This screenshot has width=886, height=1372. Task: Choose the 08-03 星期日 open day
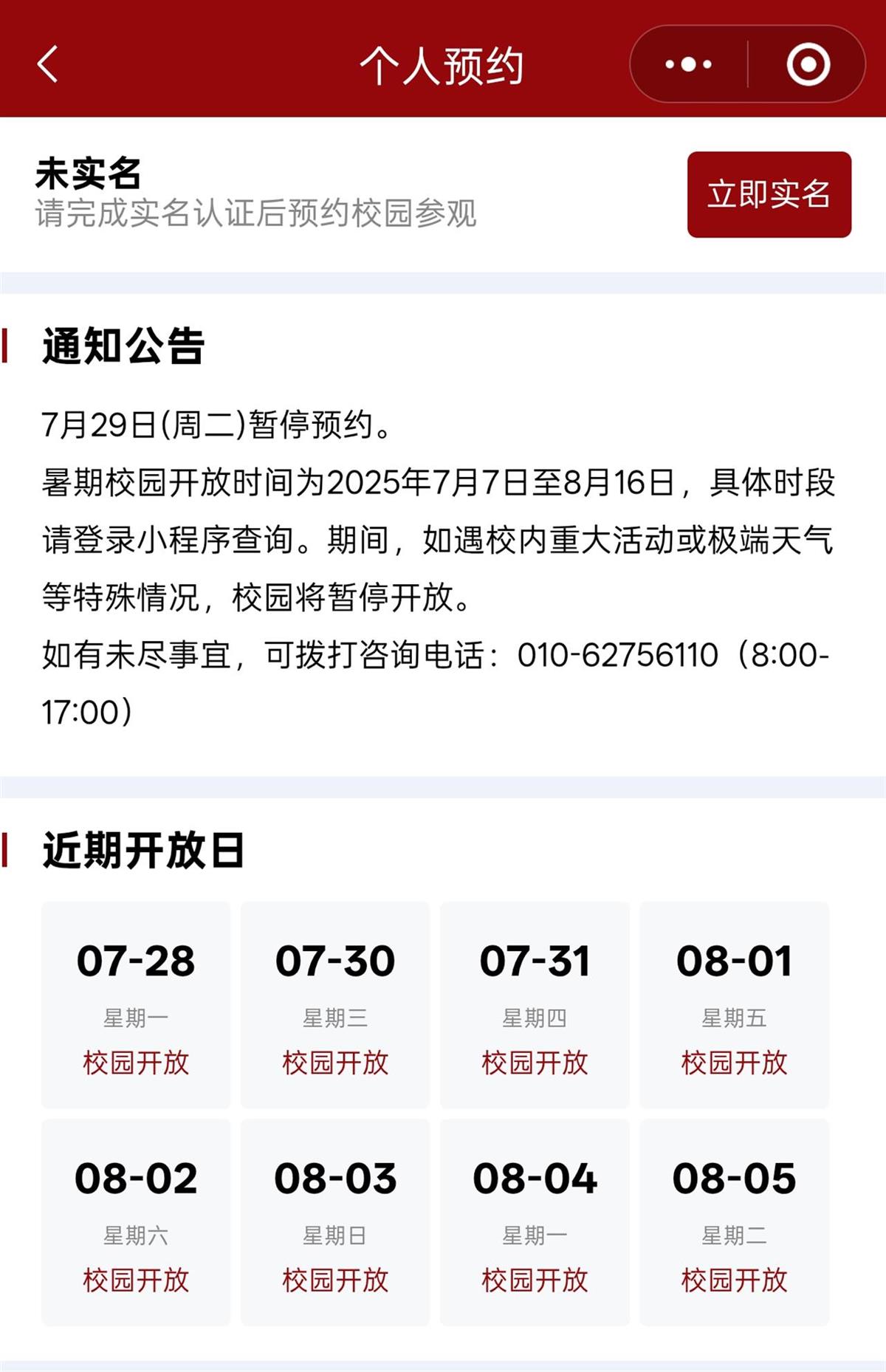[x=335, y=1221]
